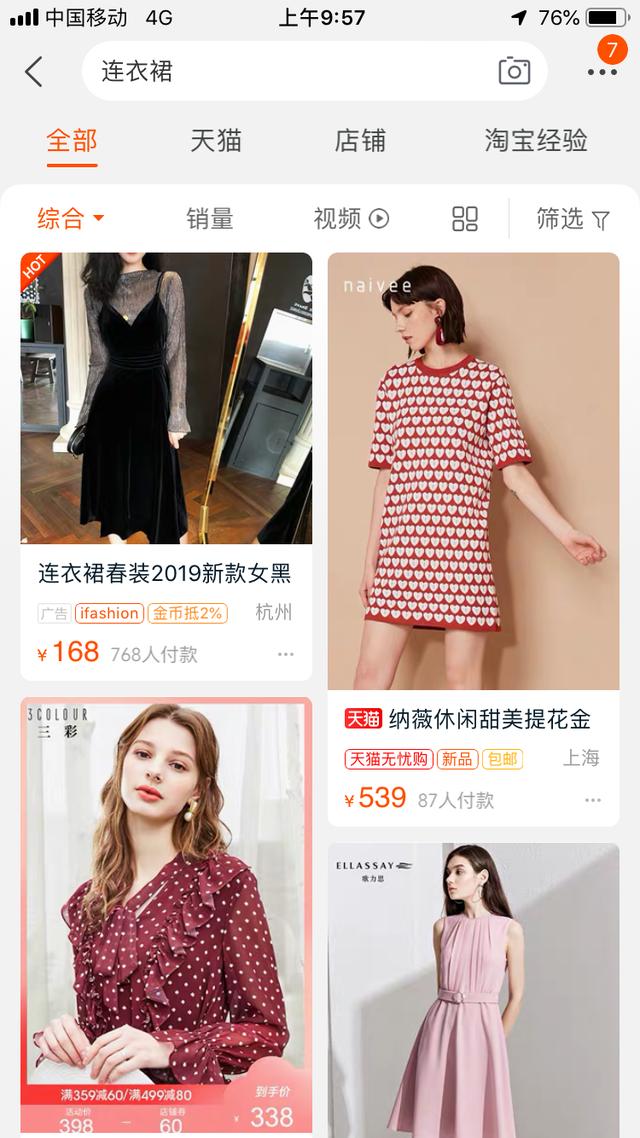Screen dimensions: 640x1138
Task: Toggle grid layout view
Action: click(x=464, y=218)
